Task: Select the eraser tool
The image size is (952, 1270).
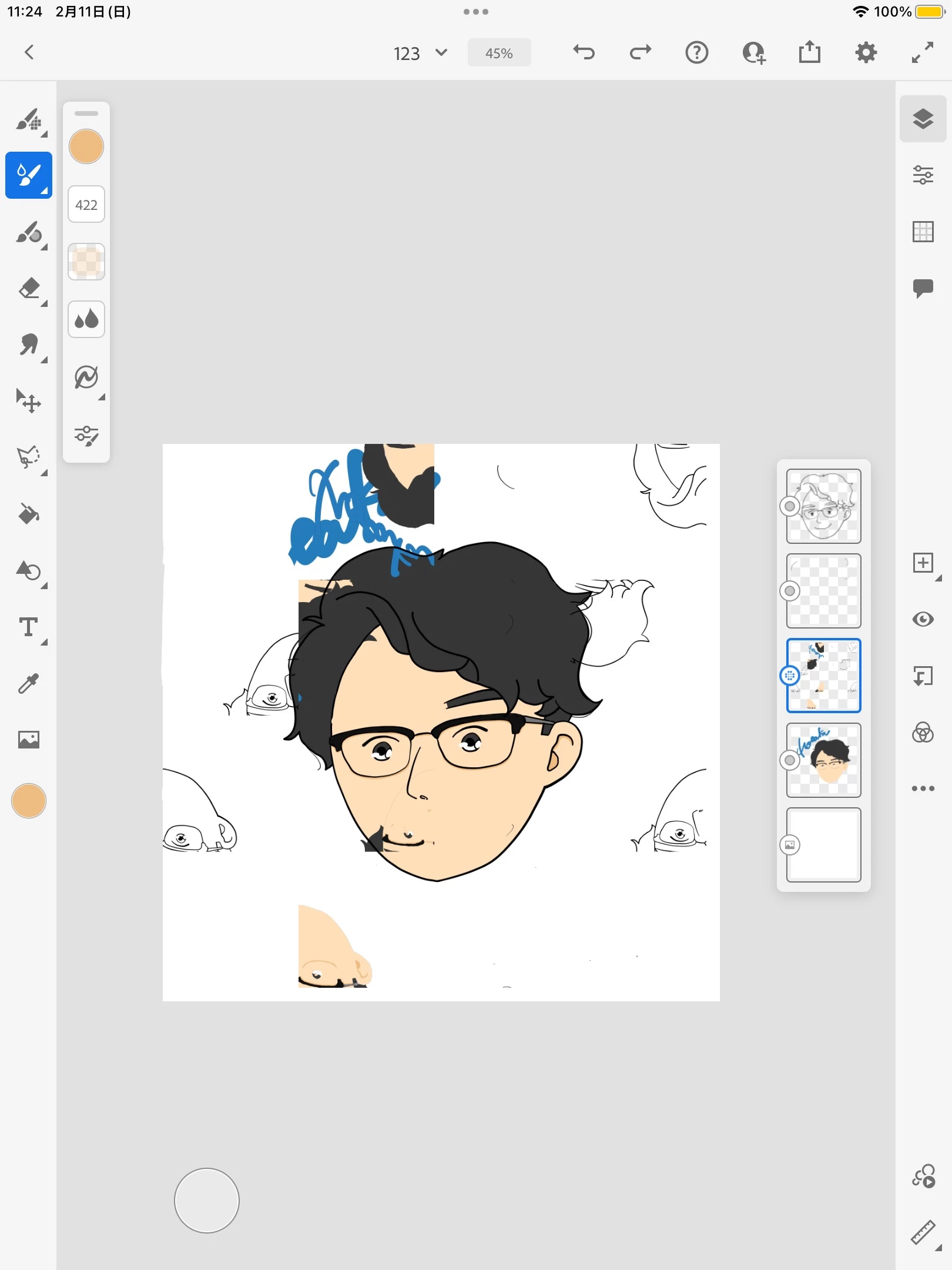Action: coord(29,289)
